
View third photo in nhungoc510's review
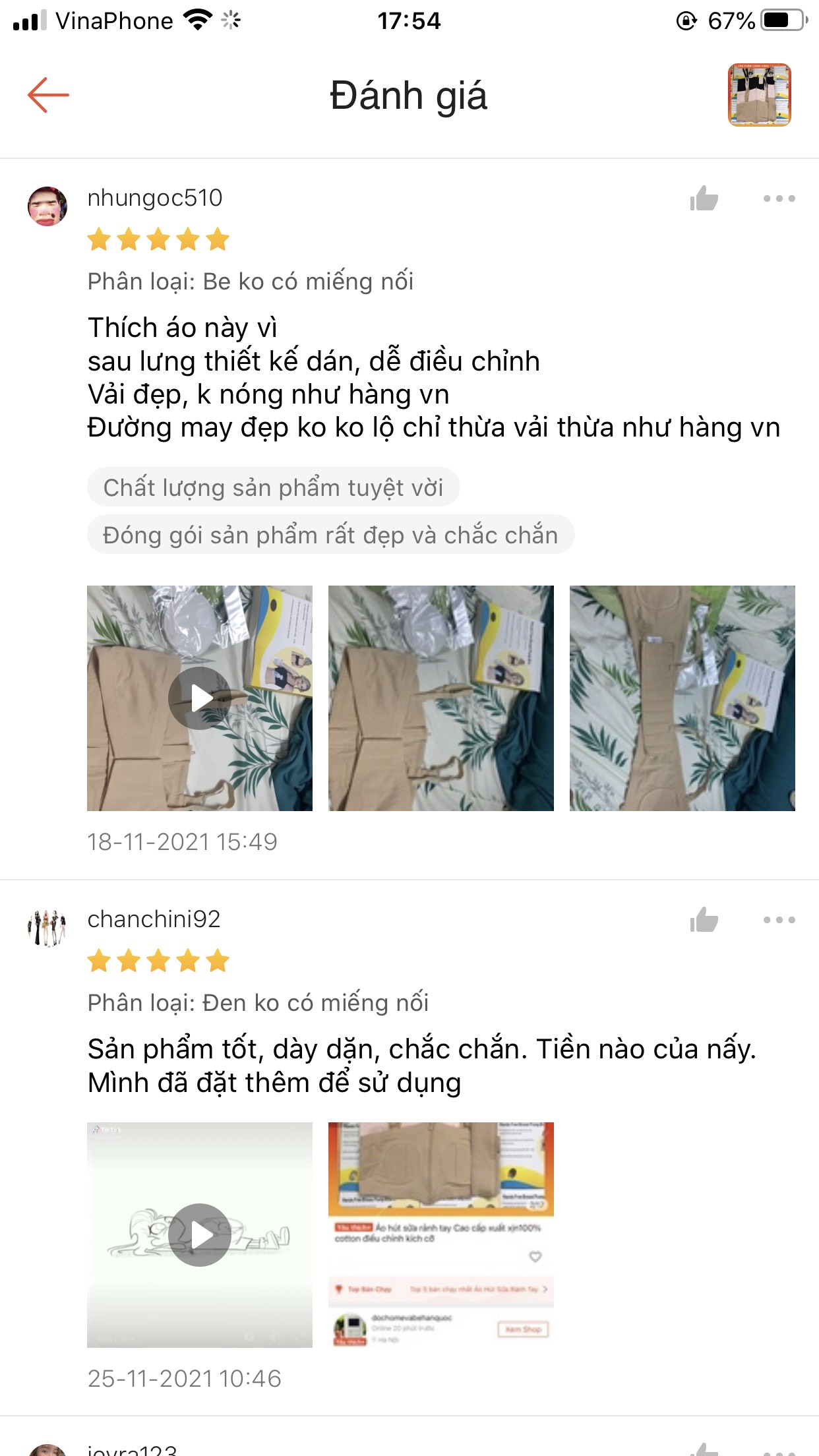[682, 698]
